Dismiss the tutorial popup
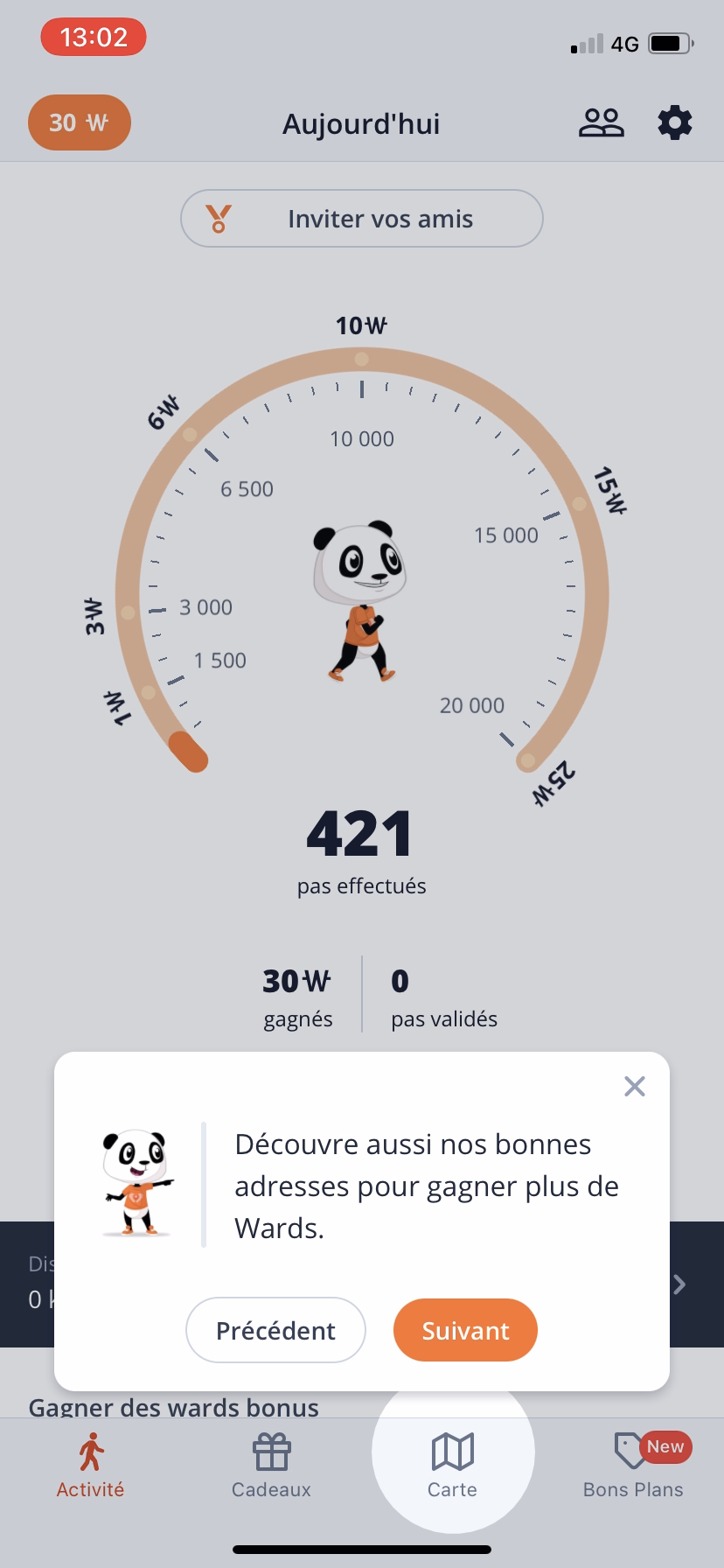Image resolution: width=724 pixels, height=1568 pixels. pos(635,1086)
